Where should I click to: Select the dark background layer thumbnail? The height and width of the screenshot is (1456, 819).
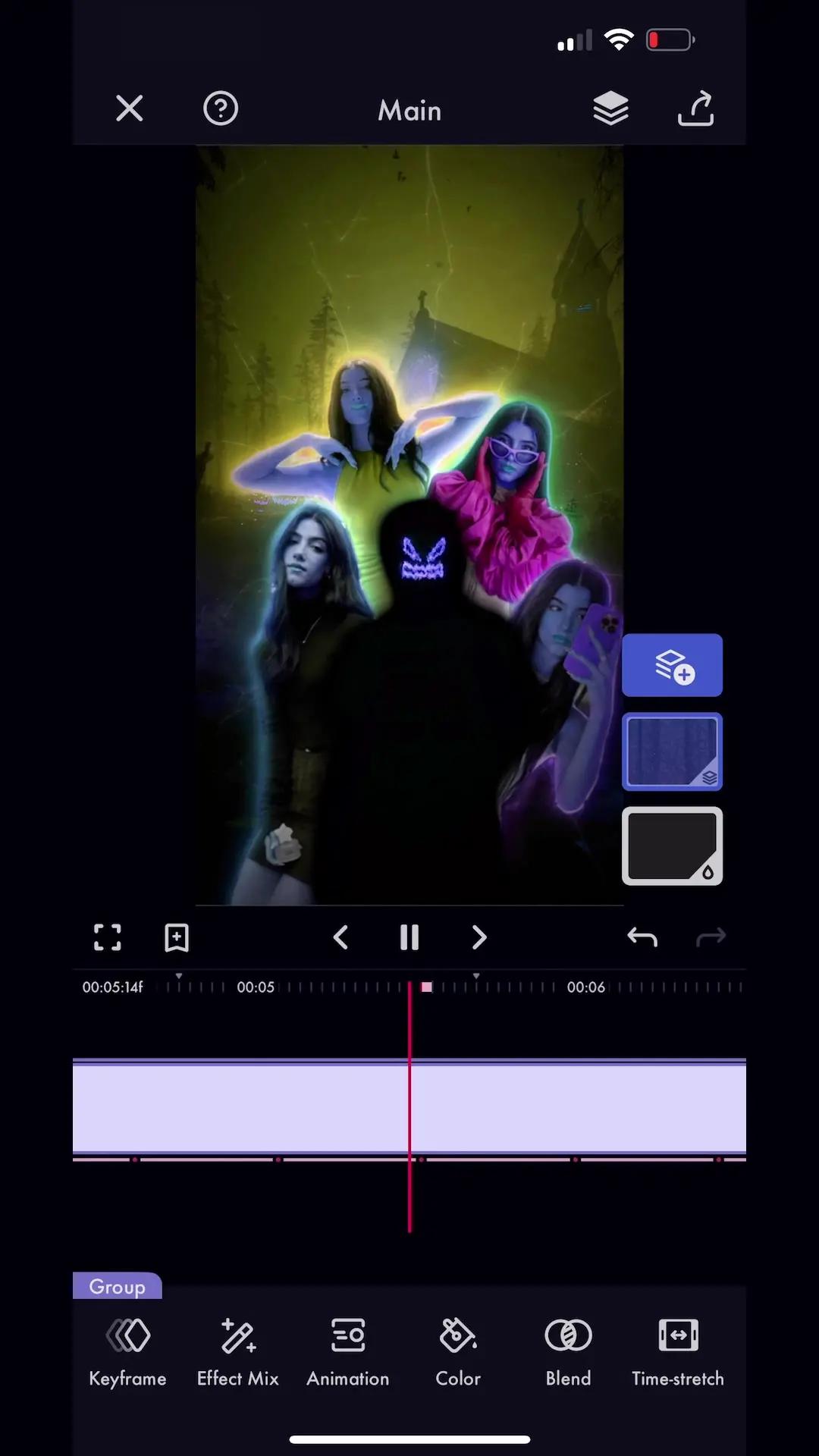[672, 846]
